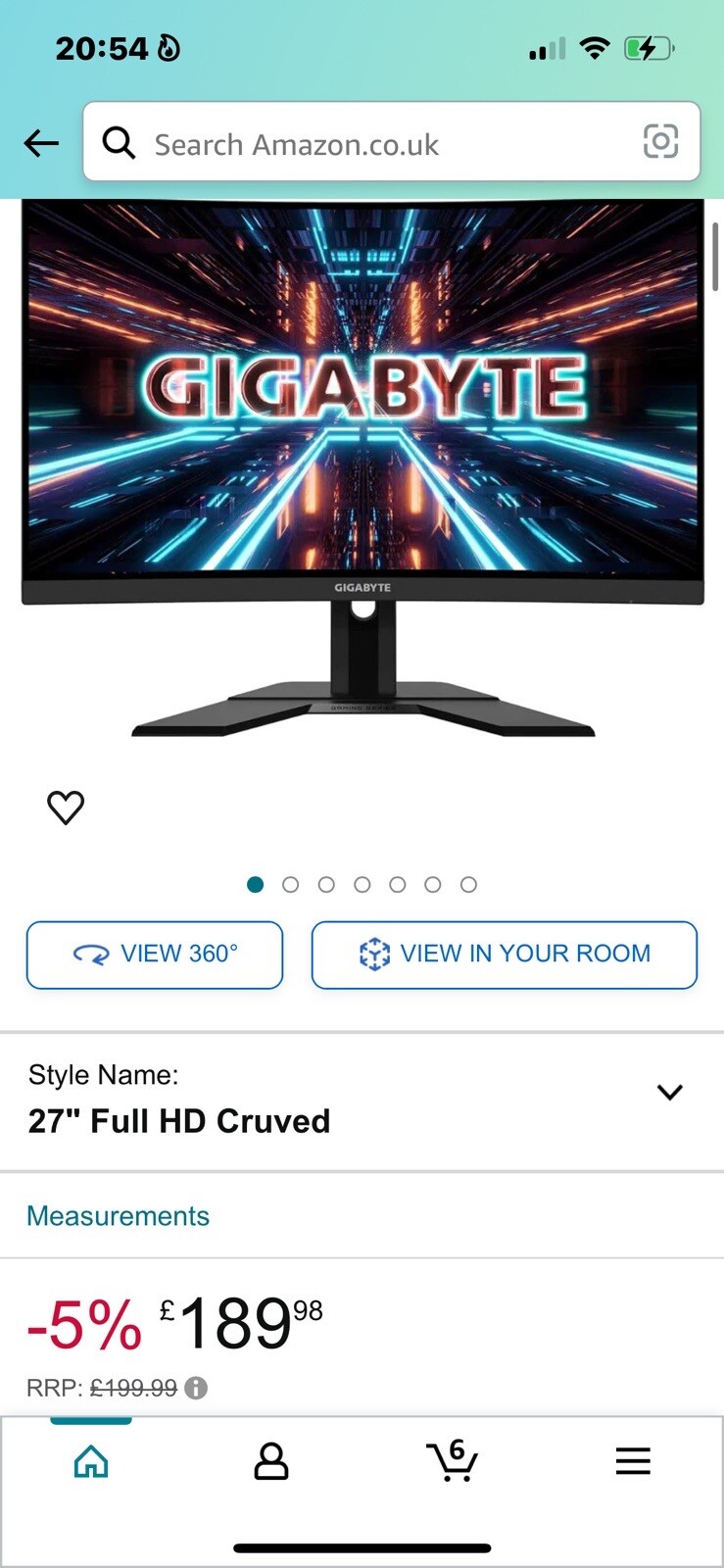Viewport: 724px width, 1568px height.
Task: Open the account profile tab
Action: tap(271, 1461)
